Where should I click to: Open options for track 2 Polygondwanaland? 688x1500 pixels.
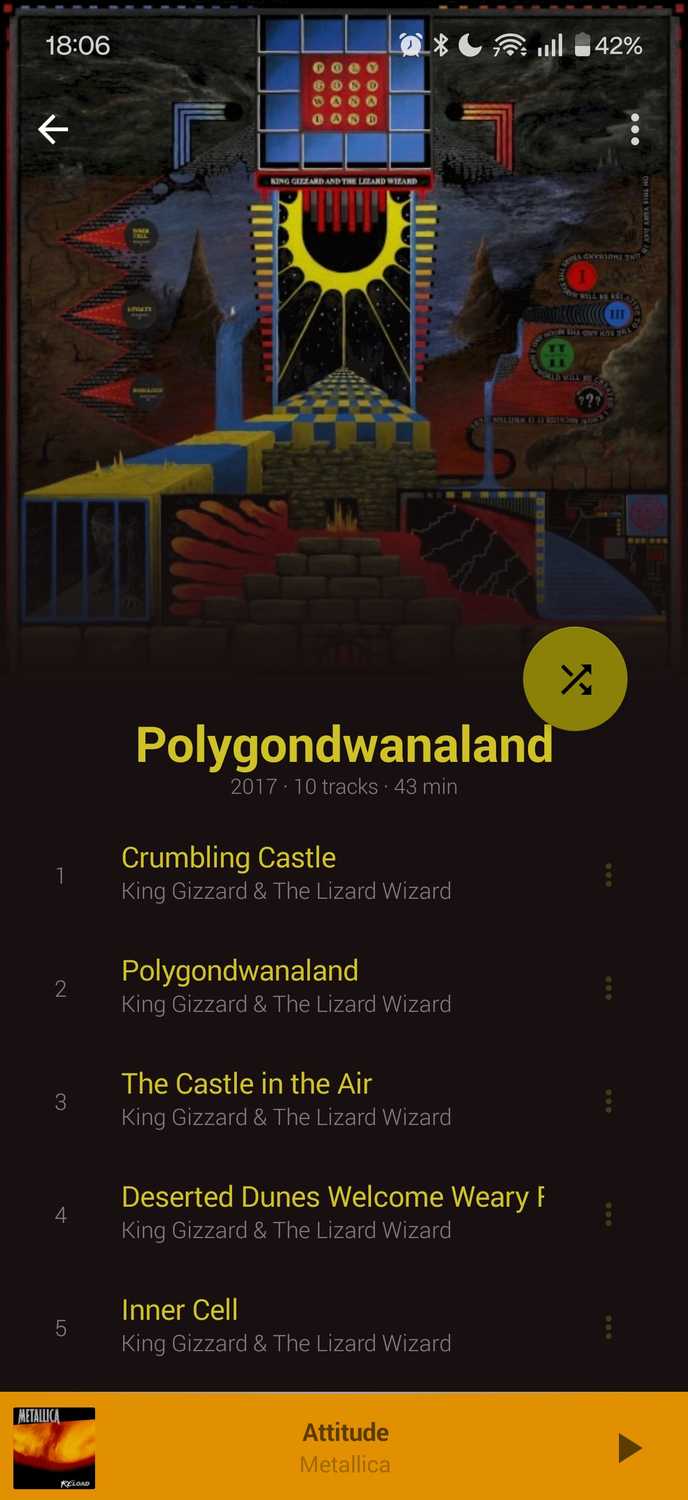click(608, 988)
